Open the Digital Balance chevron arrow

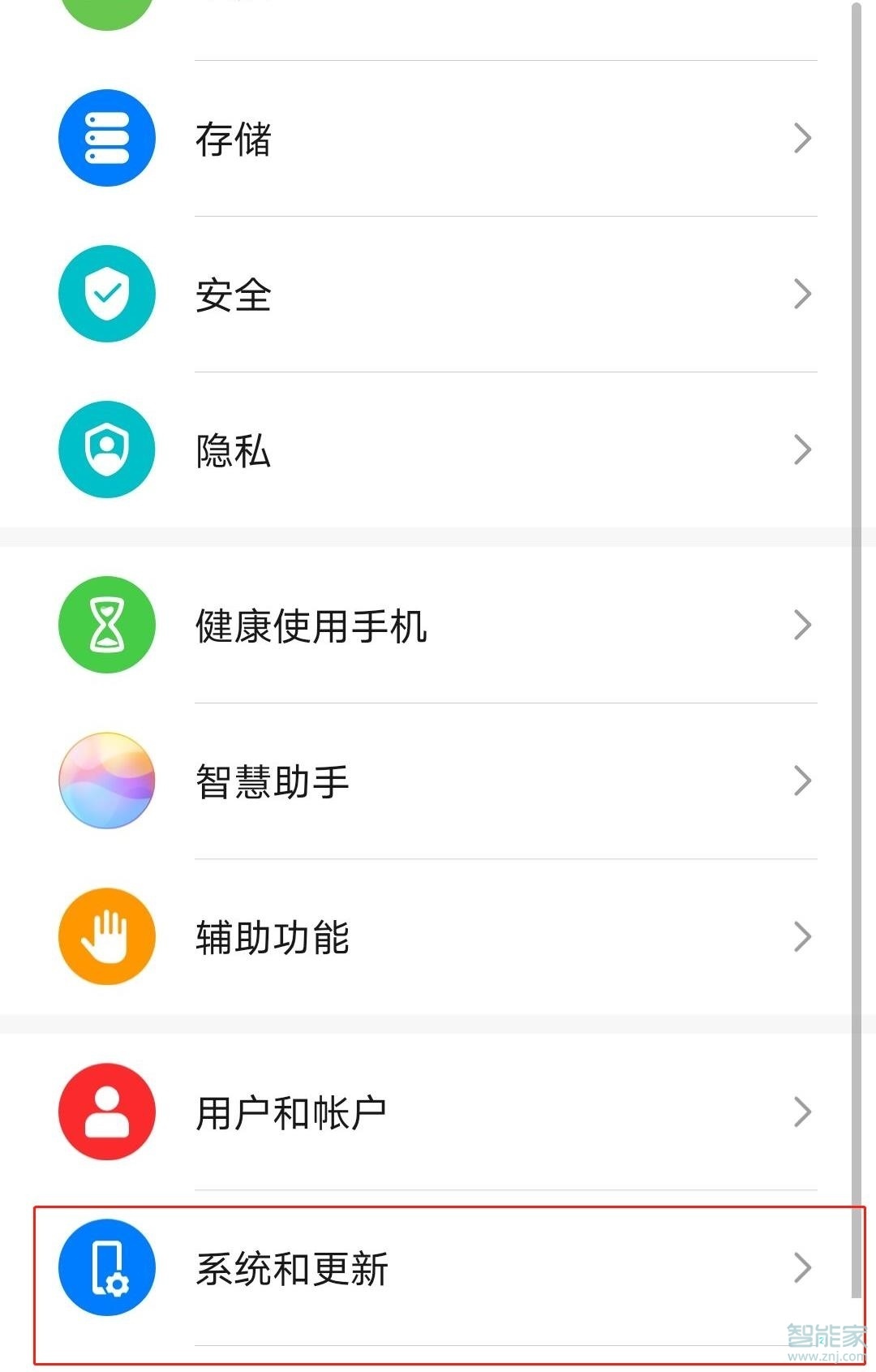click(802, 625)
